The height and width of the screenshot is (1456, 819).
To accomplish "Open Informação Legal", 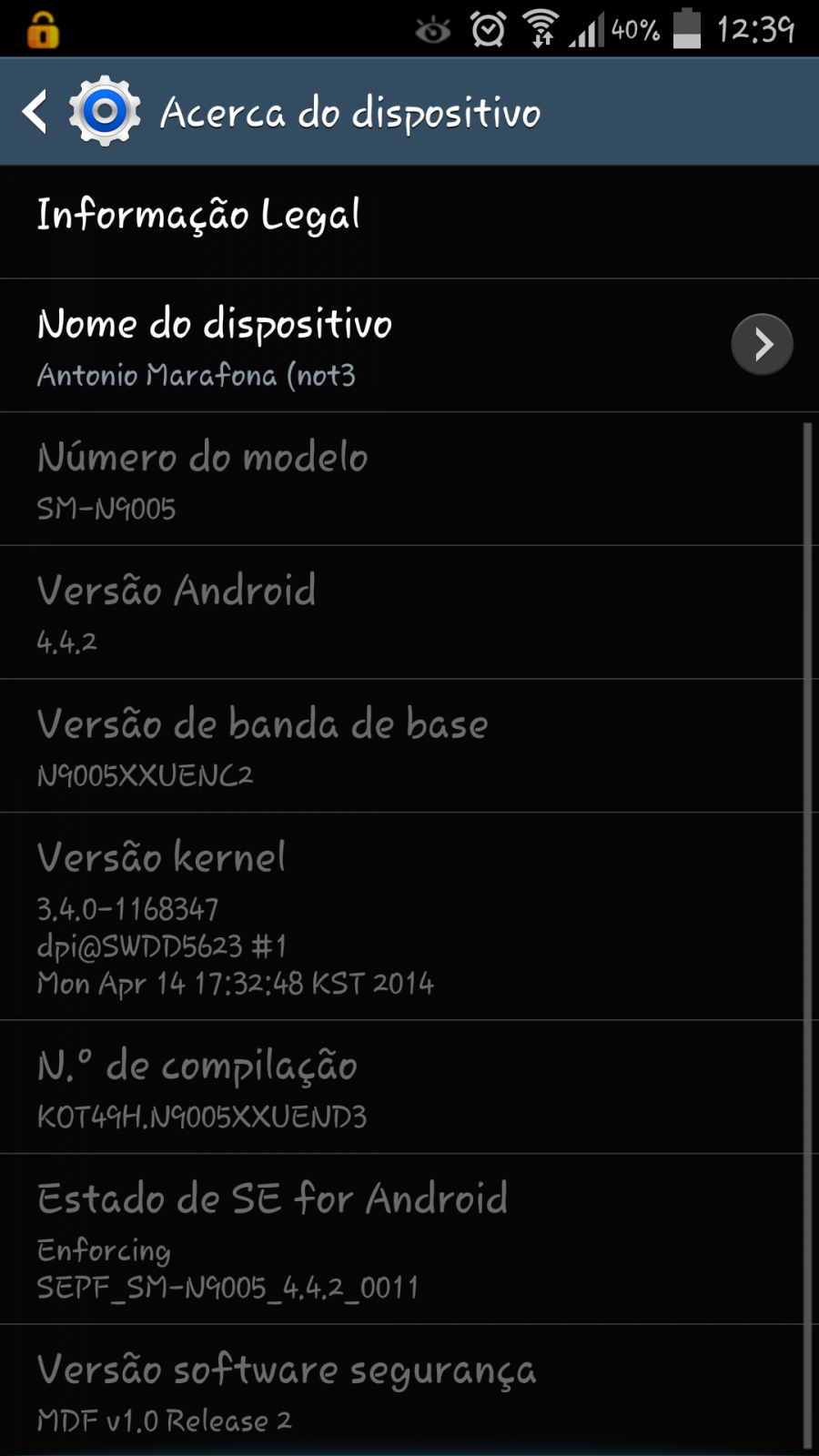I will click(x=409, y=221).
